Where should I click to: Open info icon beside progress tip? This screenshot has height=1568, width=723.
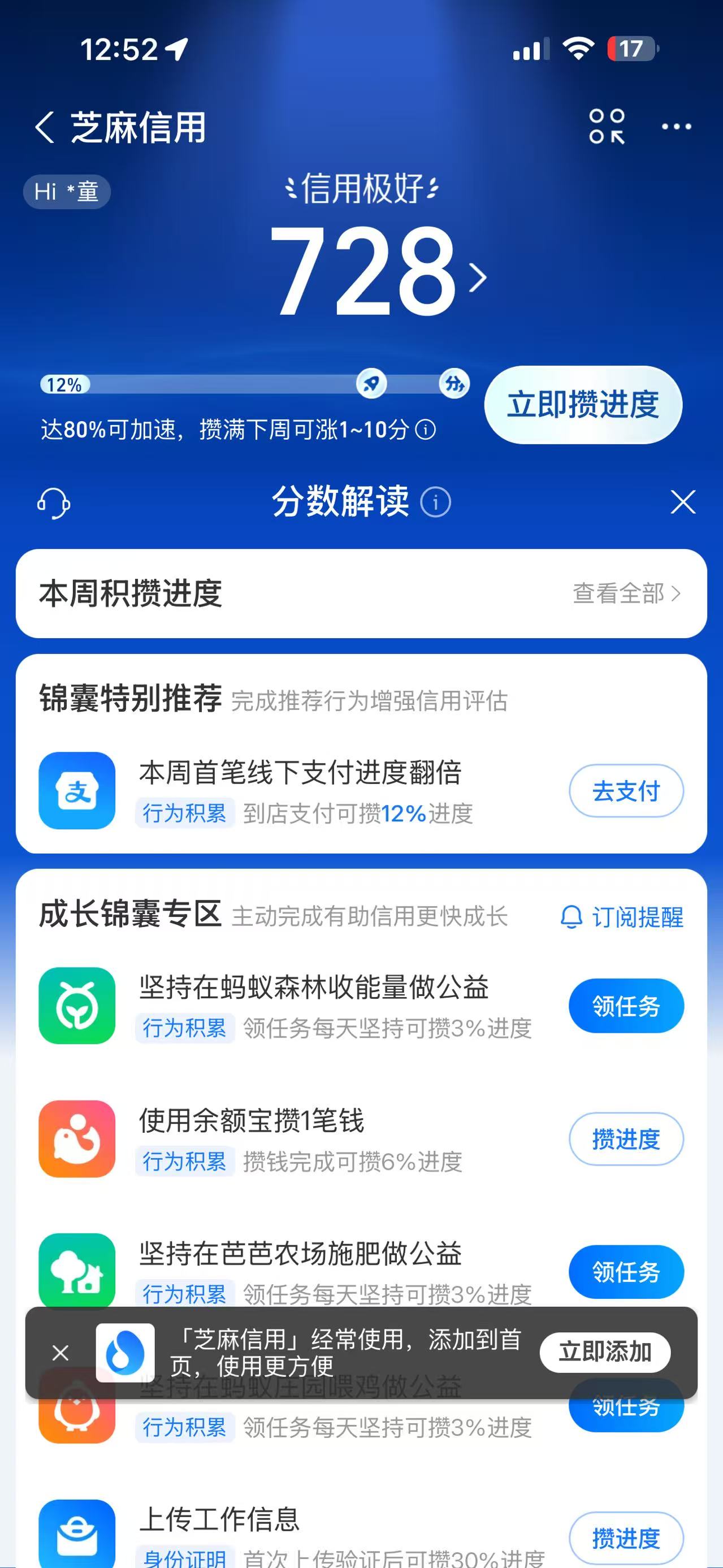pos(426,430)
